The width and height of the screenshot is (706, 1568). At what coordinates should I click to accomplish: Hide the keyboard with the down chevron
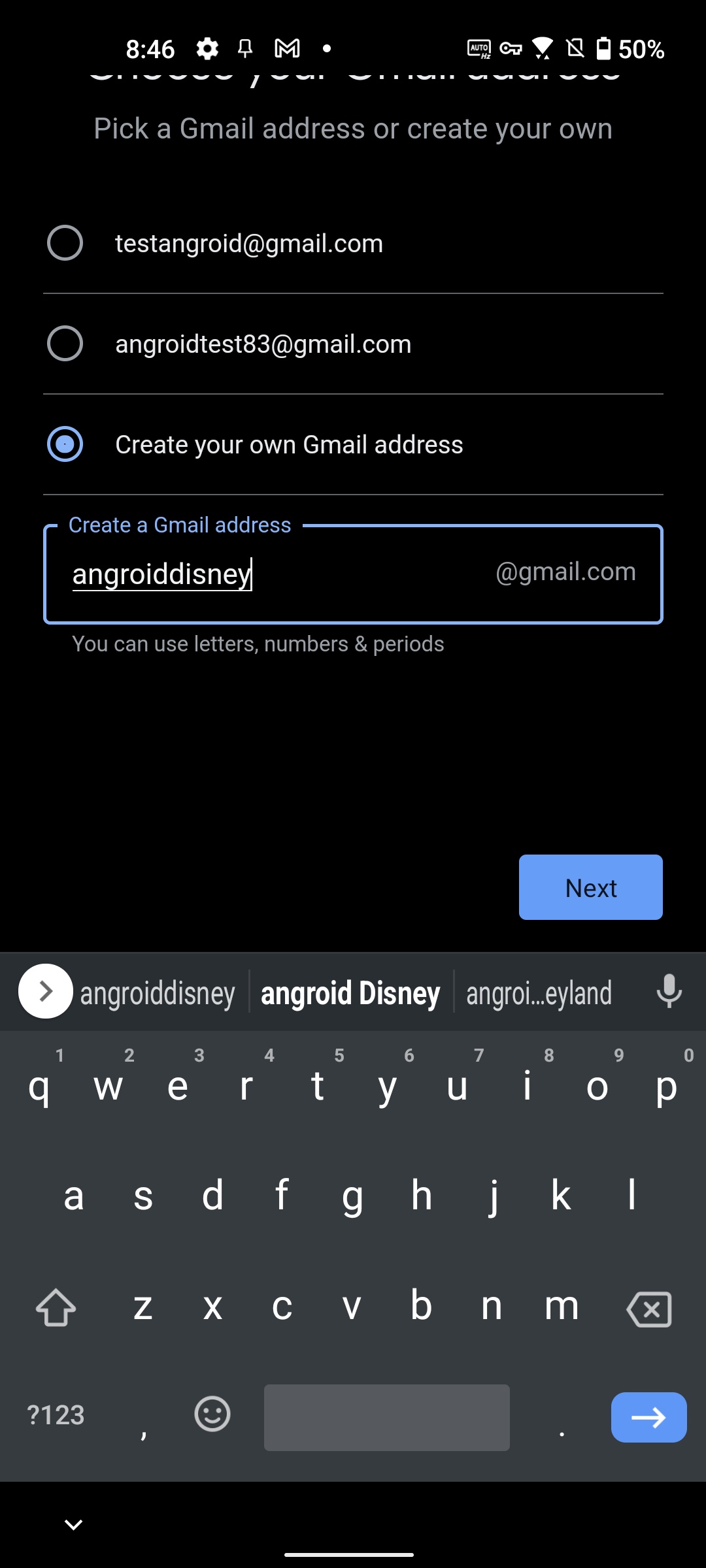pos(73,1525)
